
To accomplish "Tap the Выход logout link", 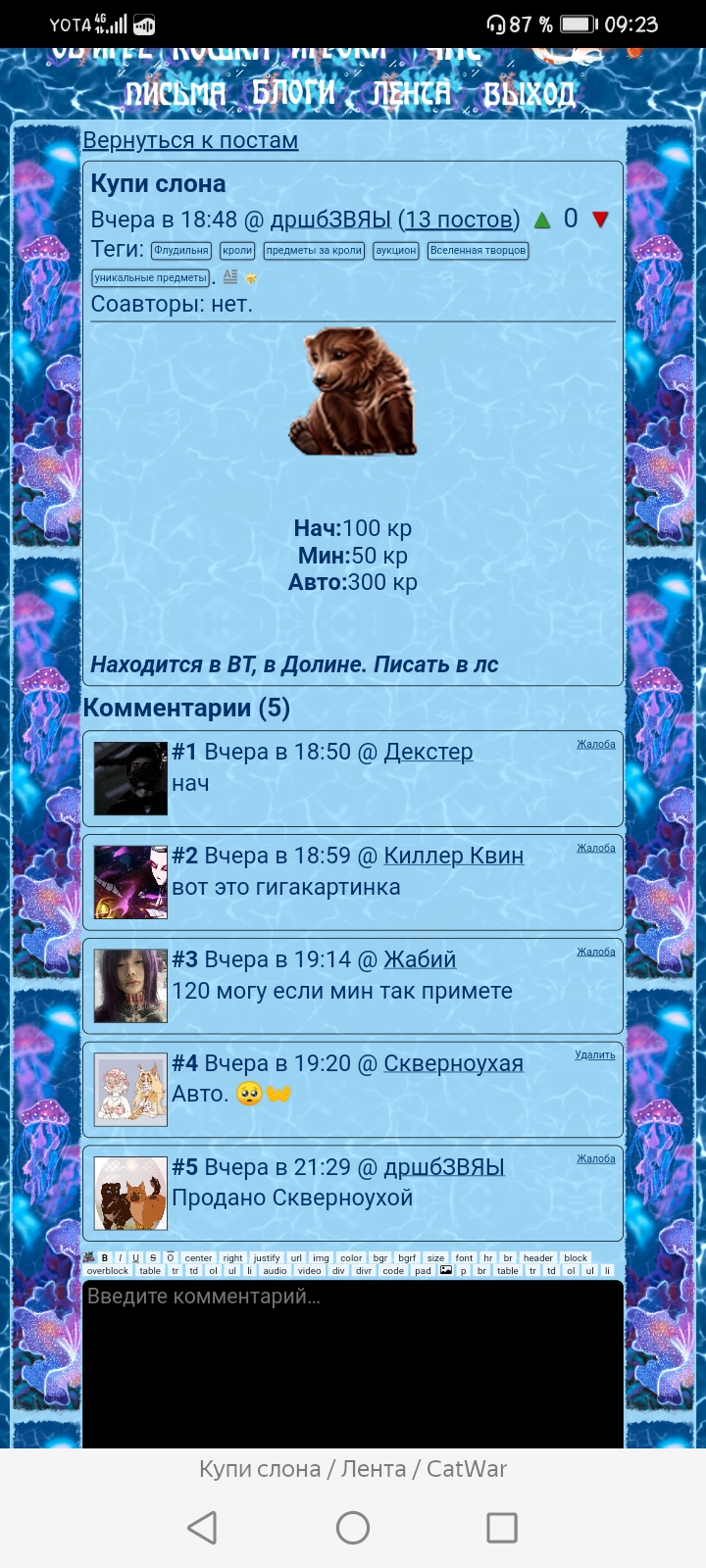I will click(529, 93).
